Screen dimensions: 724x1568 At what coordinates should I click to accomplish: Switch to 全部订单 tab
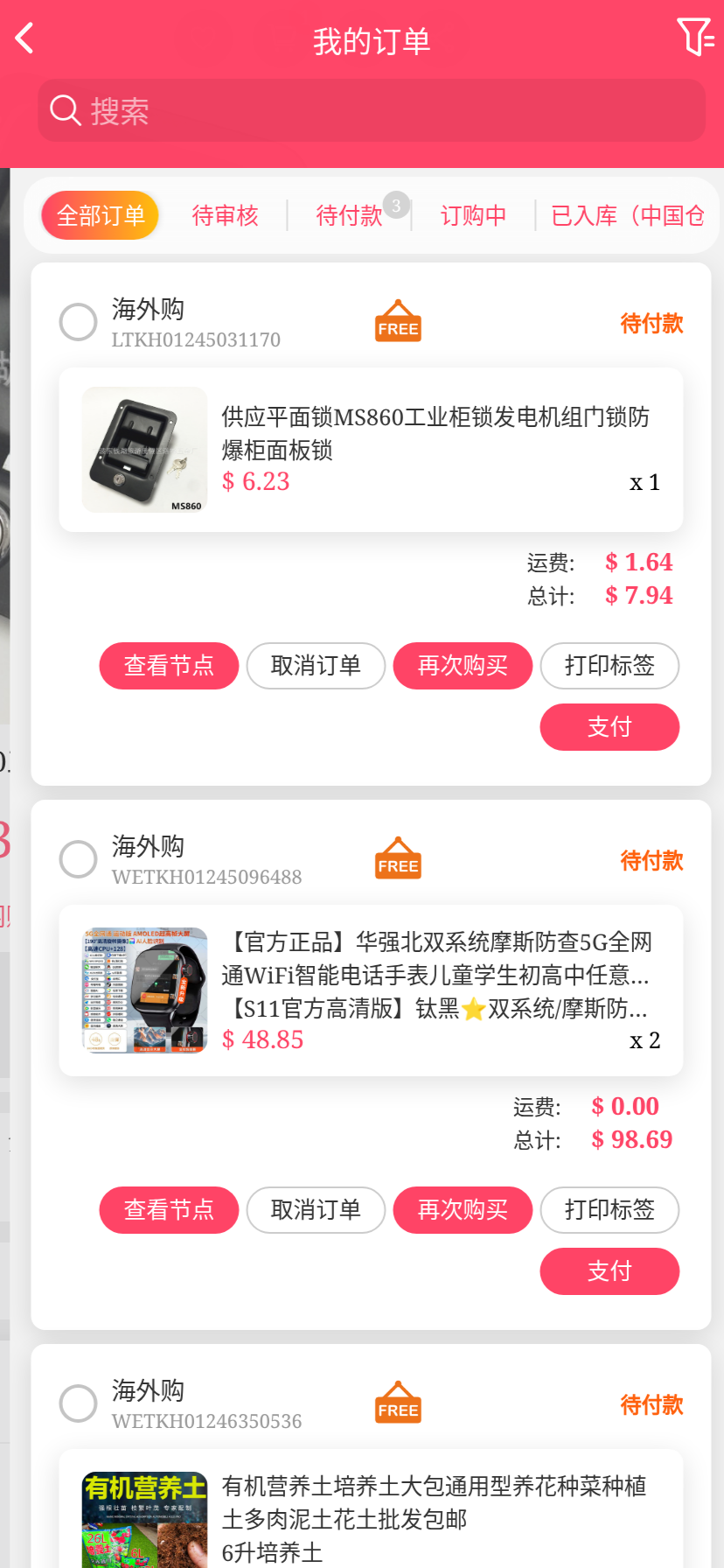[101, 215]
